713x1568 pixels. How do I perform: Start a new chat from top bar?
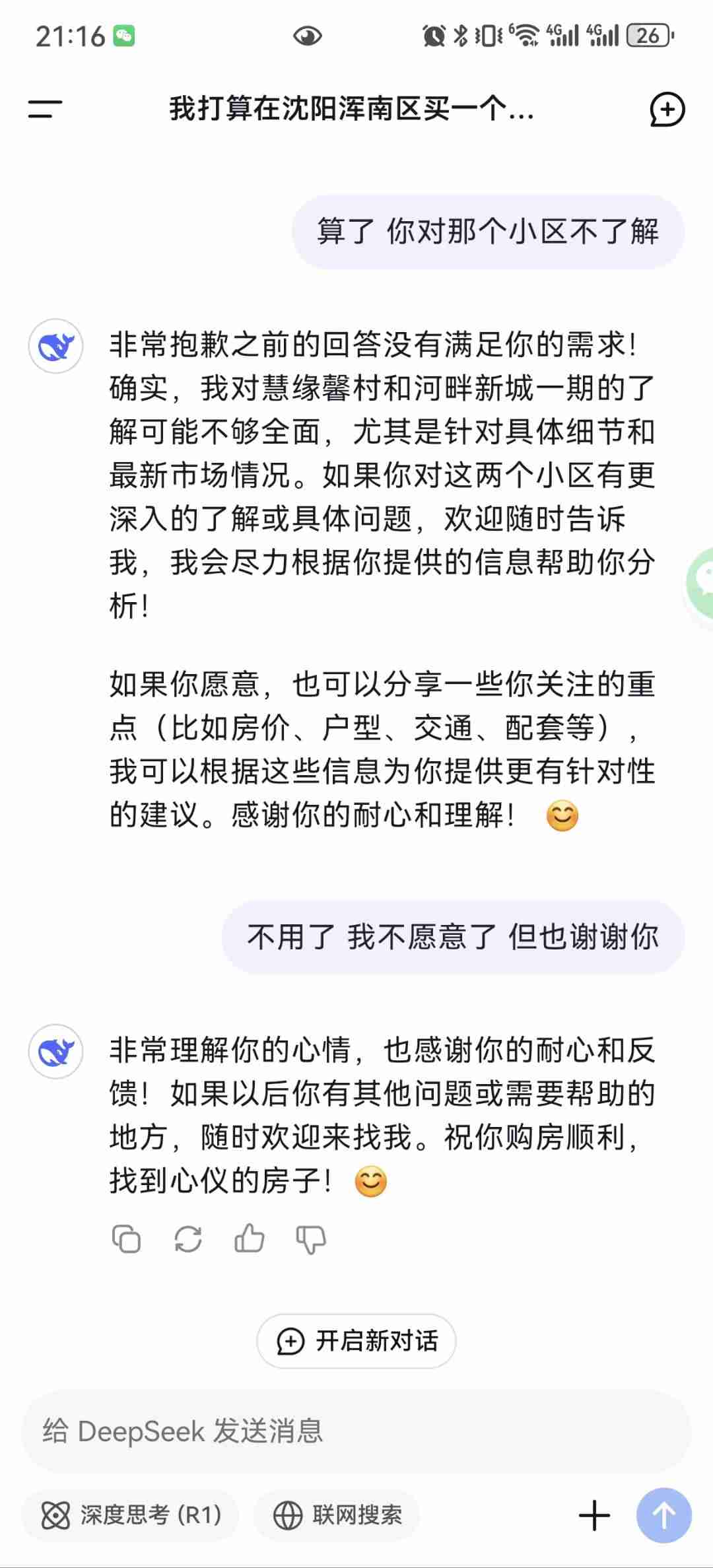click(x=667, y=109)
